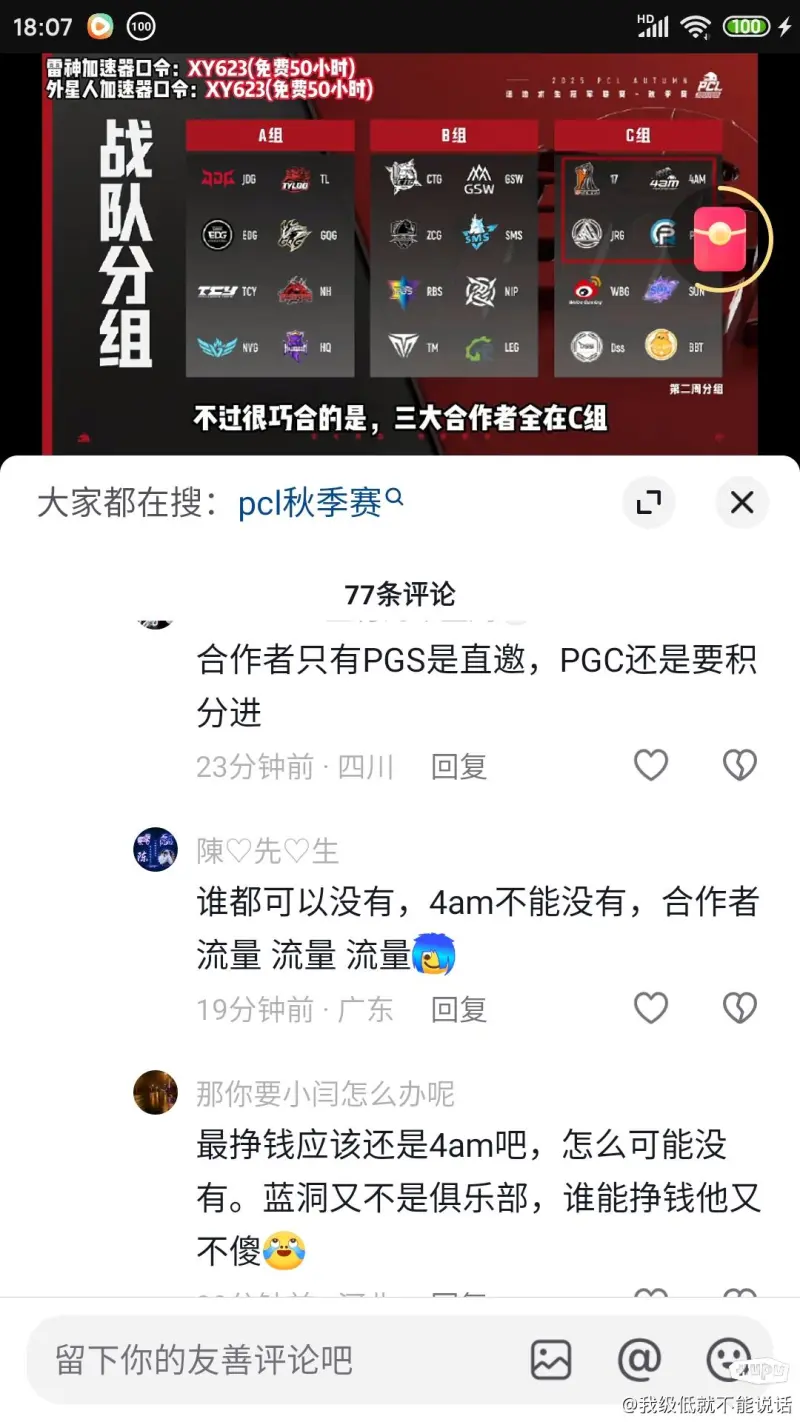Mention someone with the @ icon
The height and width of the screenshot is (1422, 800).
click(x=639, y=1359)
